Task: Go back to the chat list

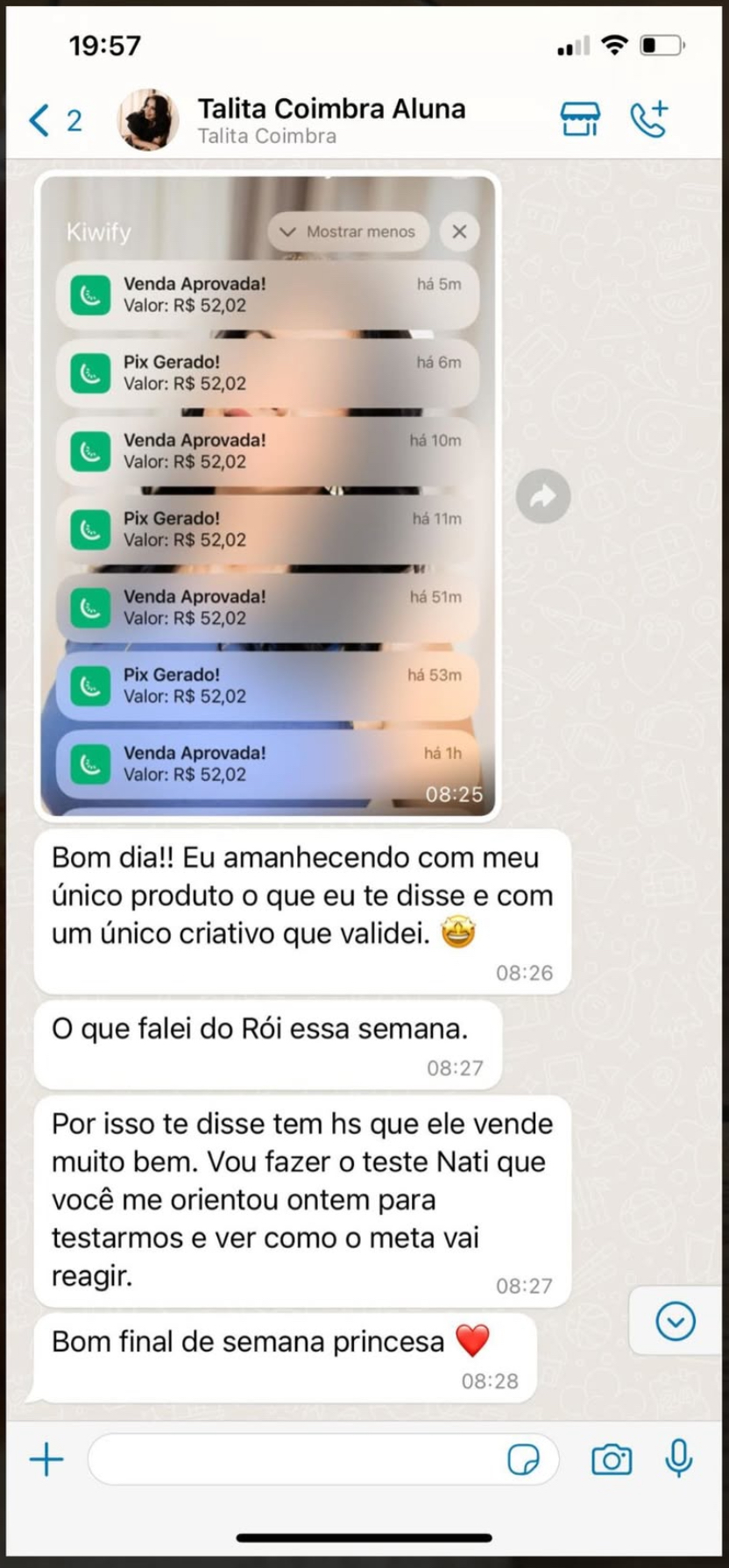Action: [x=54, y=120]
